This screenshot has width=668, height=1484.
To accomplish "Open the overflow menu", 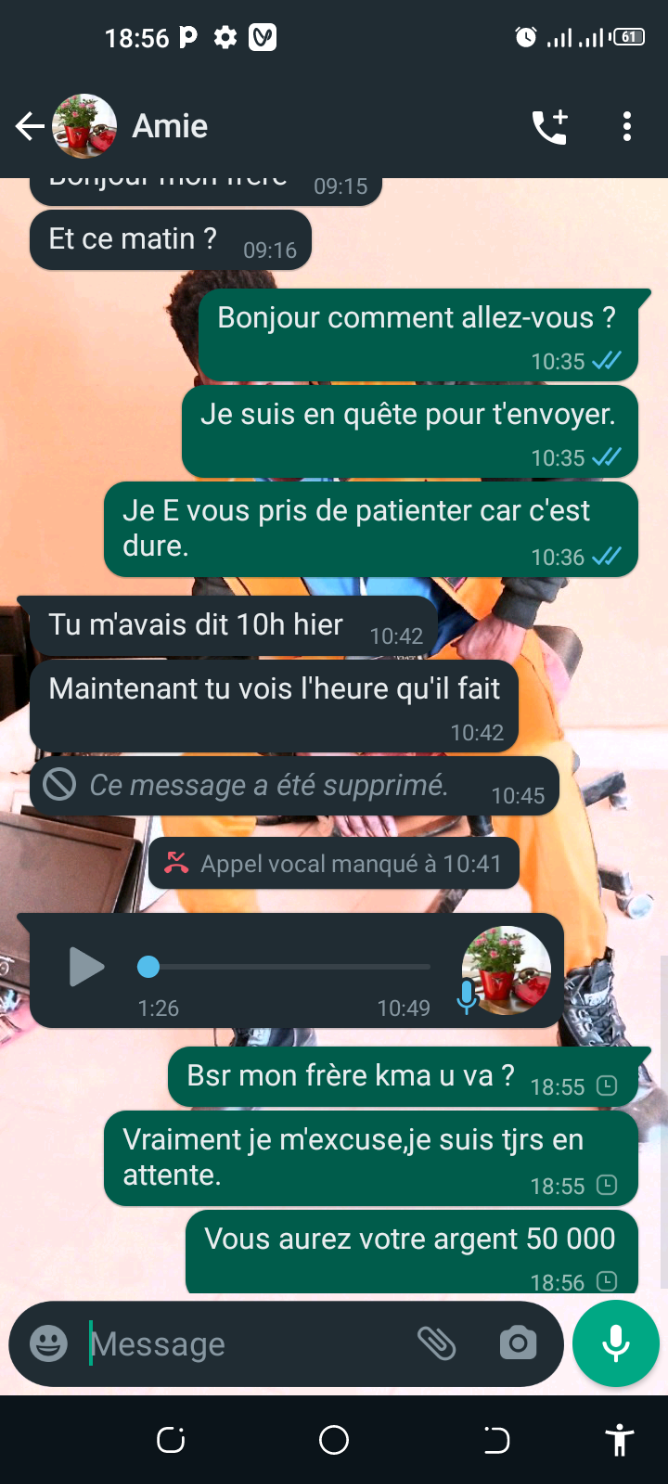I will pos(627,126).
